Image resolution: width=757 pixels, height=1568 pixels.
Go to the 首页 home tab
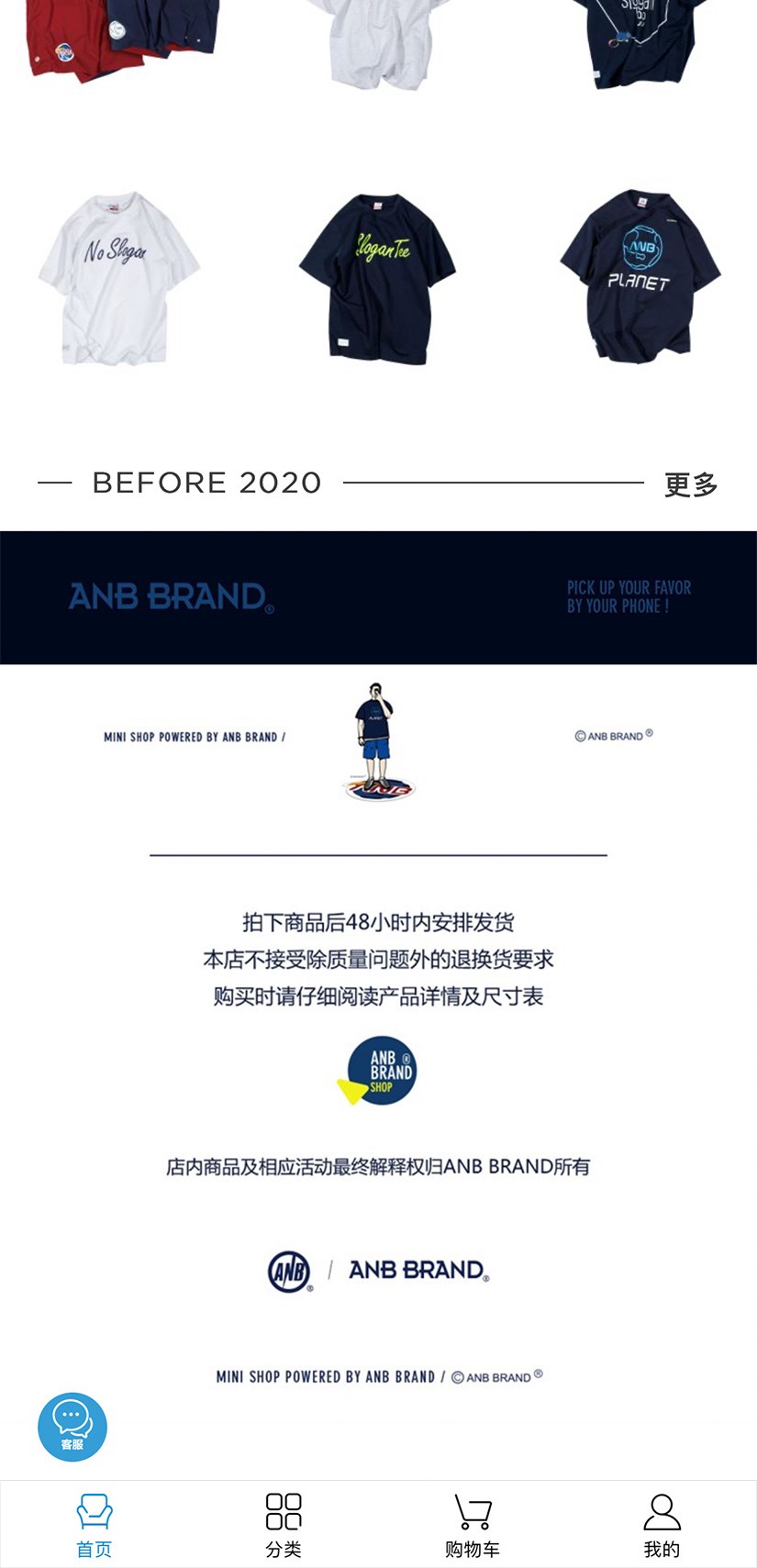click(x=95, y=1525)
